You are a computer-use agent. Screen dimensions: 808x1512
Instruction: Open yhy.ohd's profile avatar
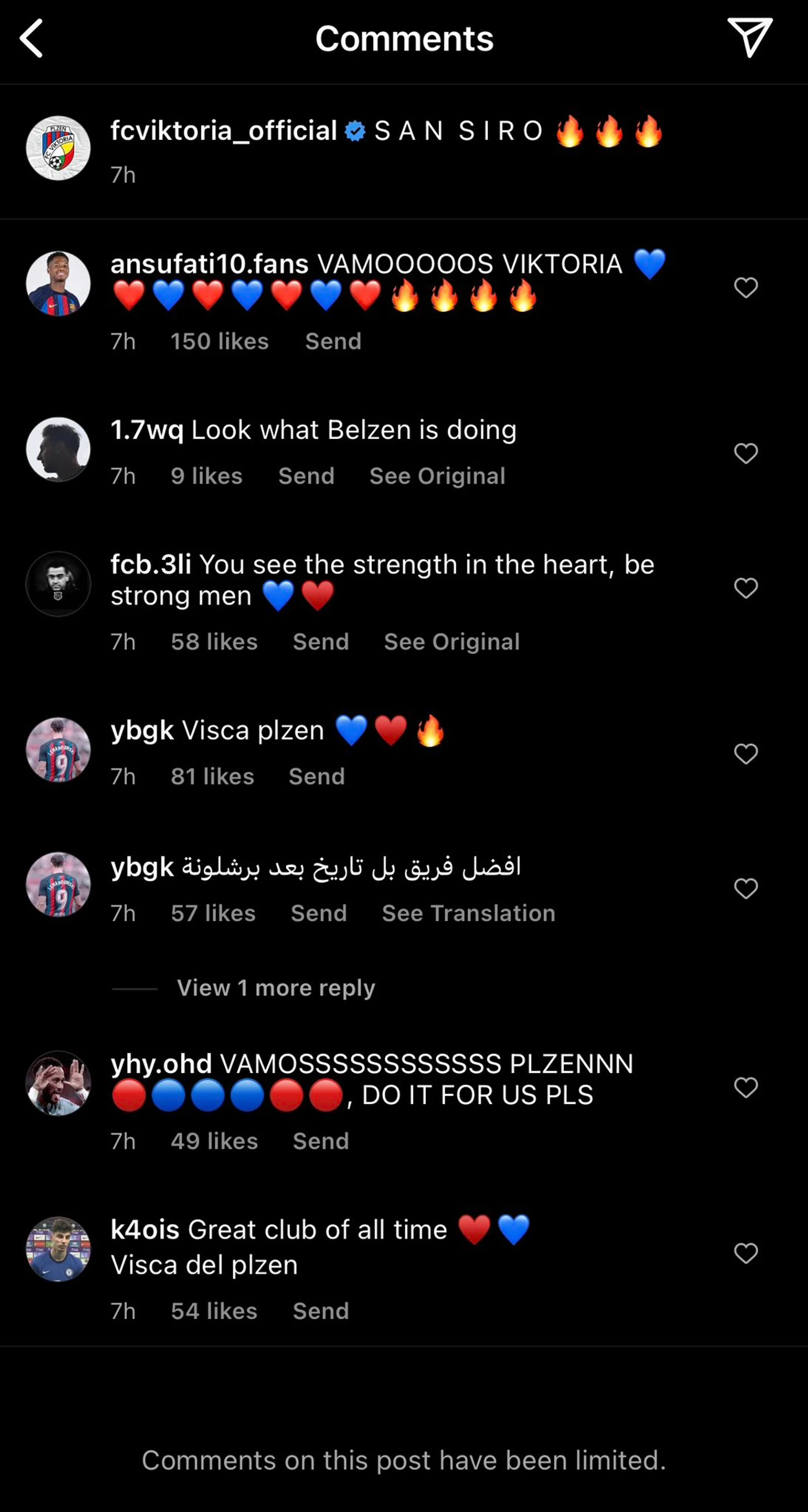58,1083
